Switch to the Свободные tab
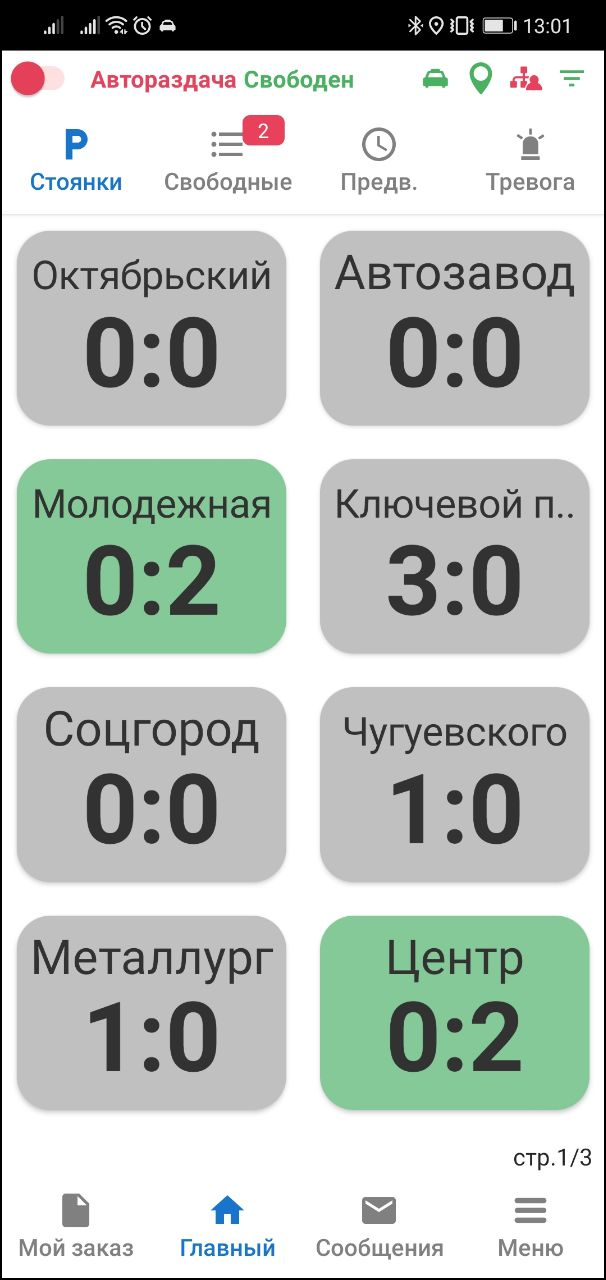Image resolution: width=606 pixels, height=1280 pixels. [x=228, y=160]
